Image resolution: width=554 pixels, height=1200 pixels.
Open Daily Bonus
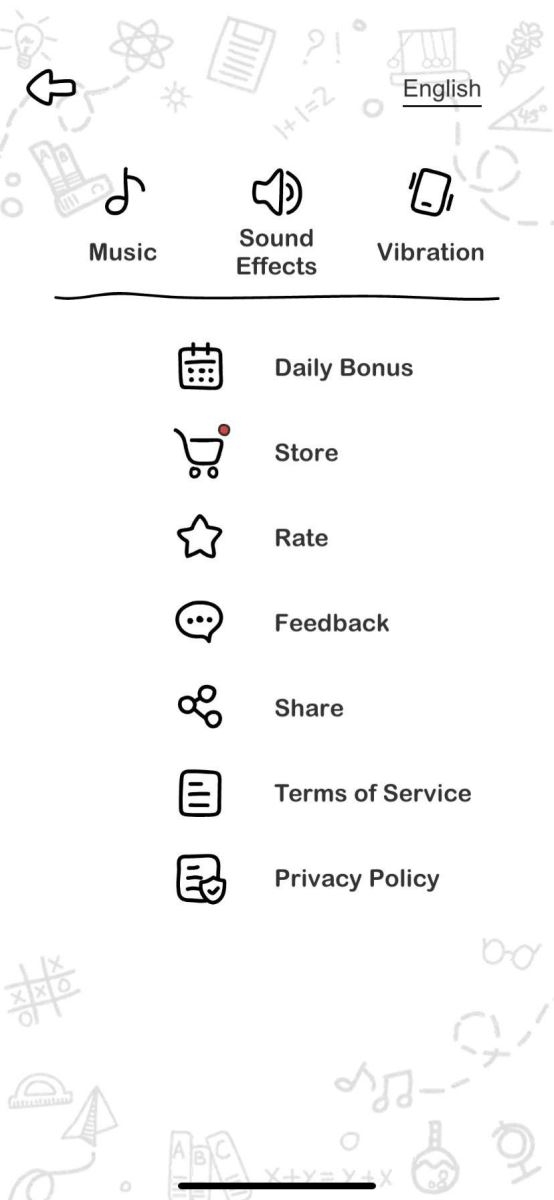pyautogui.click(x=295, y=367)
